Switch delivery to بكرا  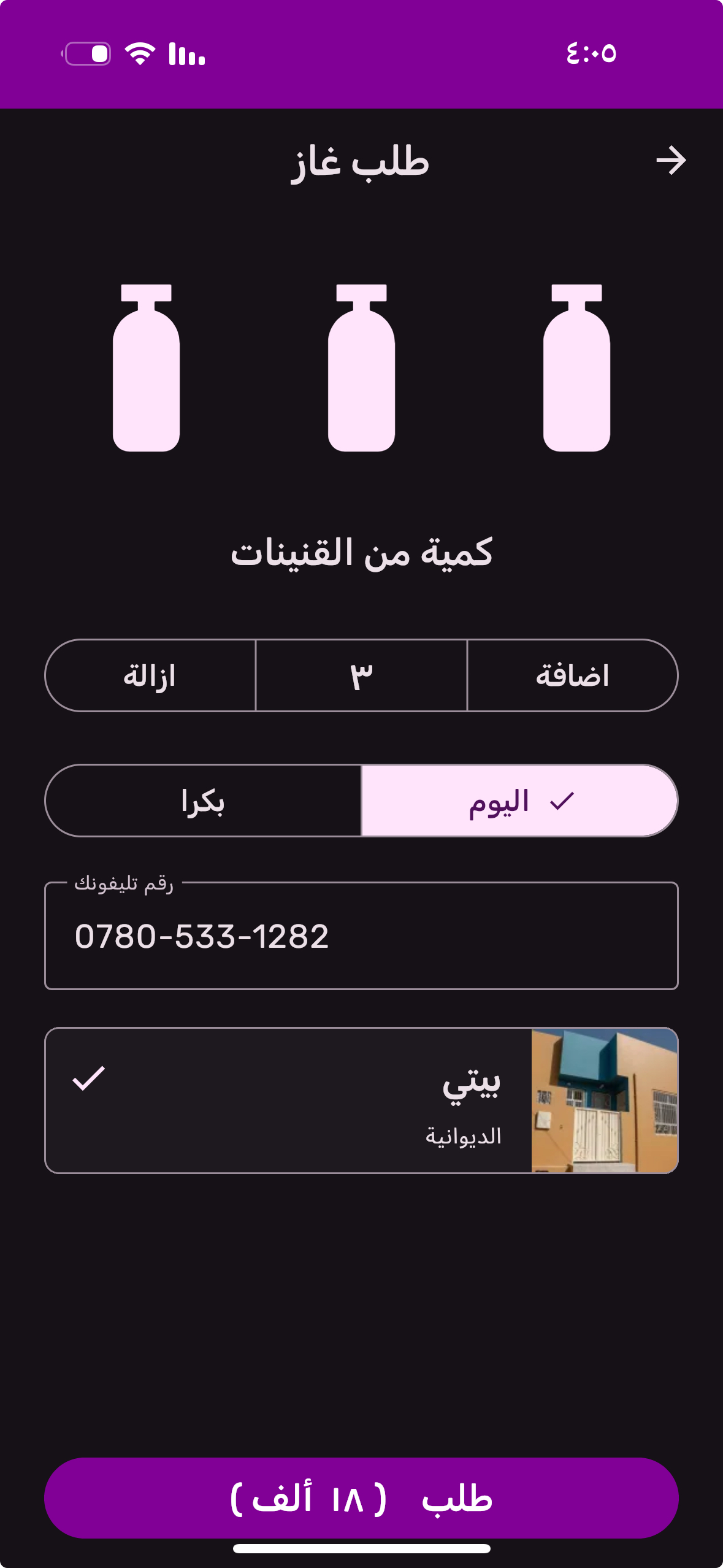(x=203, y=801)
